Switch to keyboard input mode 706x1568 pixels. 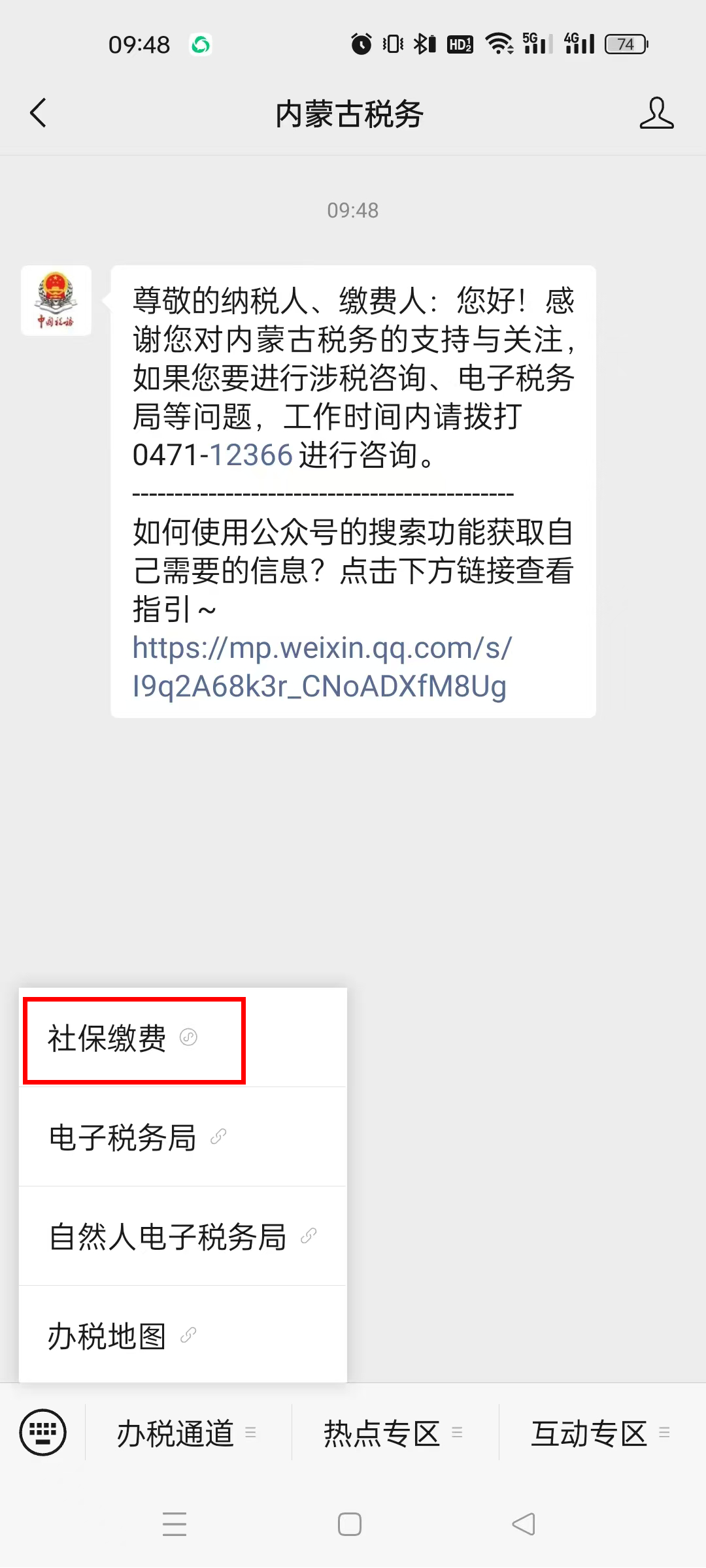click(x=43, y=1432)
